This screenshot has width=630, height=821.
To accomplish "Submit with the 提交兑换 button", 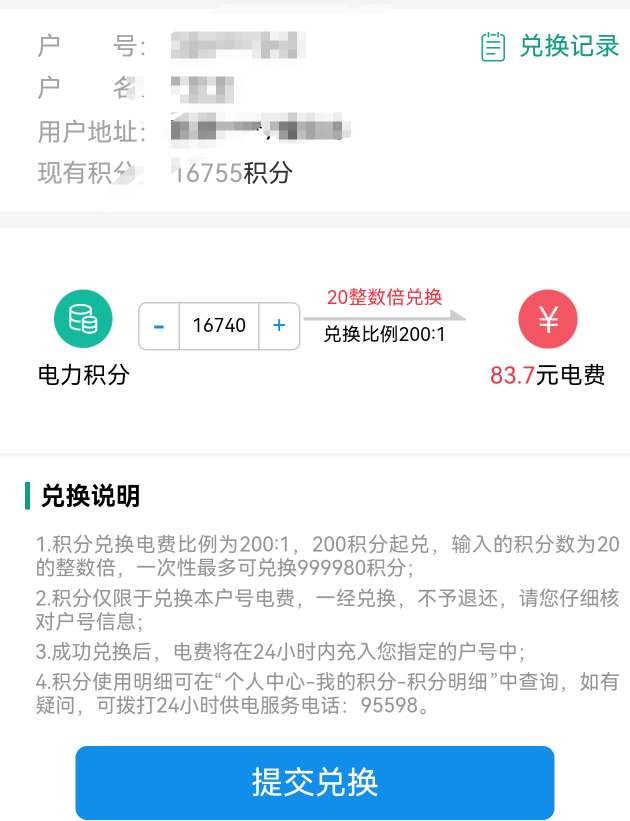I will coord(314,782).
